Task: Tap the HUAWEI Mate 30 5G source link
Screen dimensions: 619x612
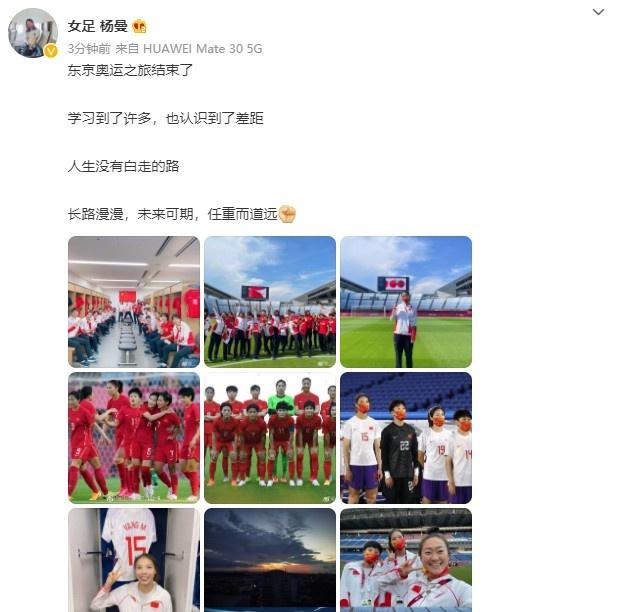Action: [x=203, y=48]
